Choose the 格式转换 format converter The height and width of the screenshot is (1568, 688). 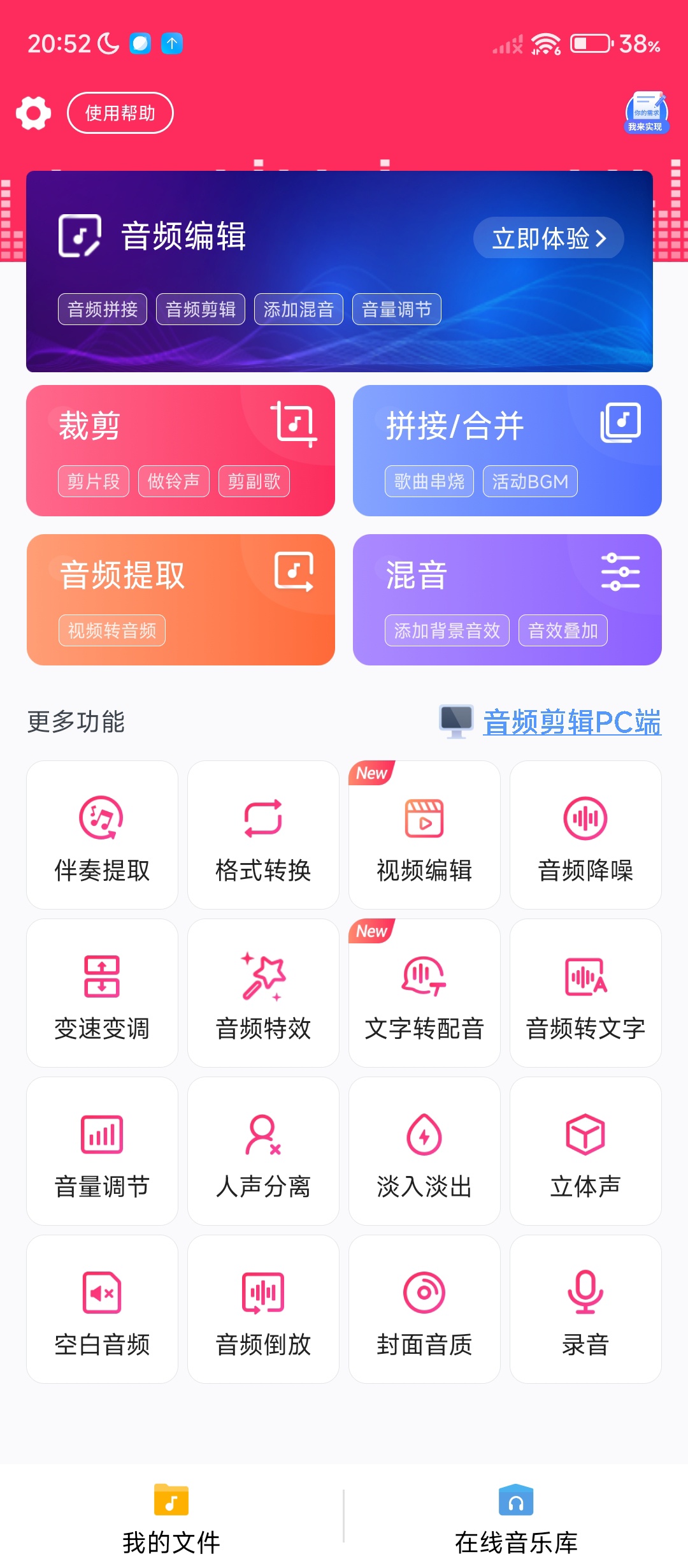pyautogui.click(x=263, y=835)
